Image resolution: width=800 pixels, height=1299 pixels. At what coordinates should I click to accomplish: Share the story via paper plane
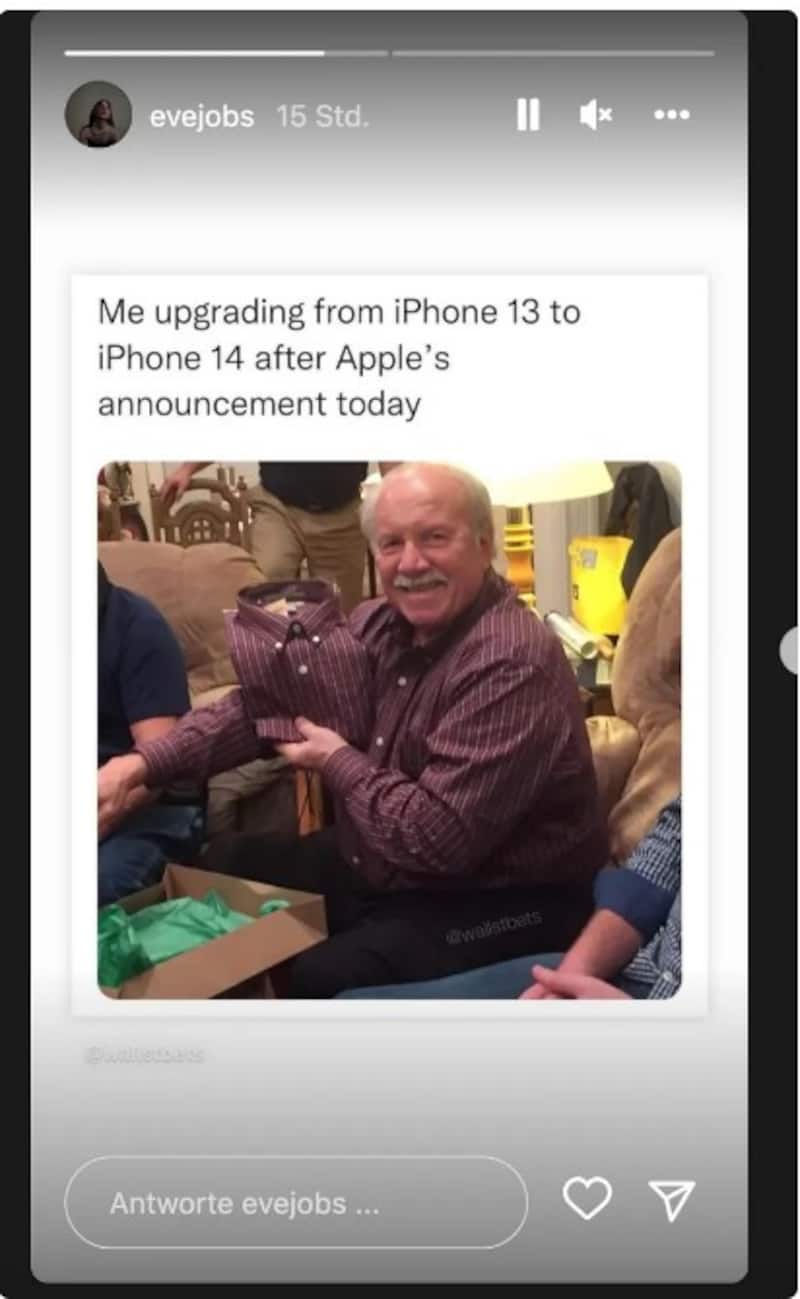point(671,1199)
